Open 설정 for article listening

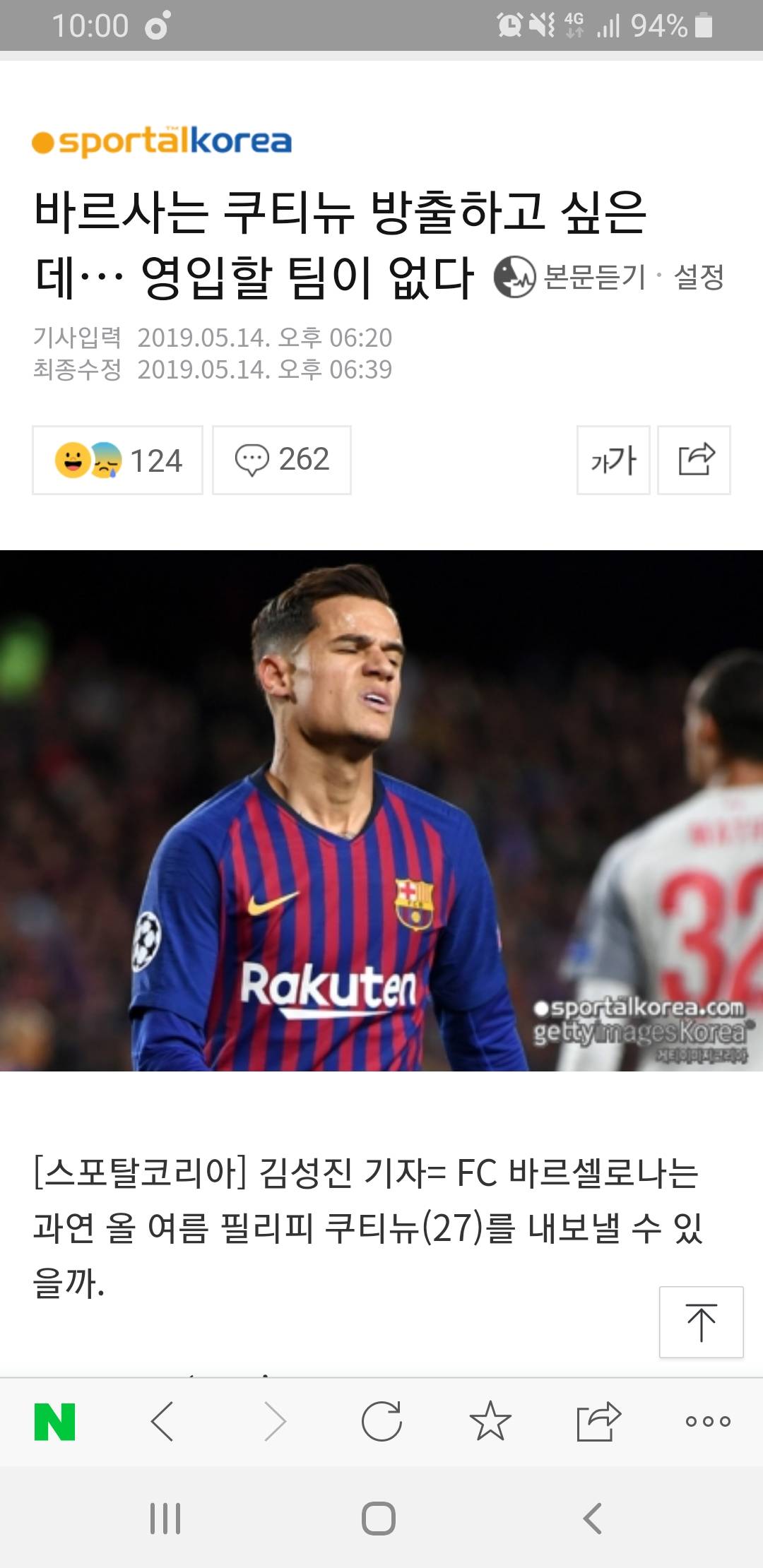[x=699, y=277]
